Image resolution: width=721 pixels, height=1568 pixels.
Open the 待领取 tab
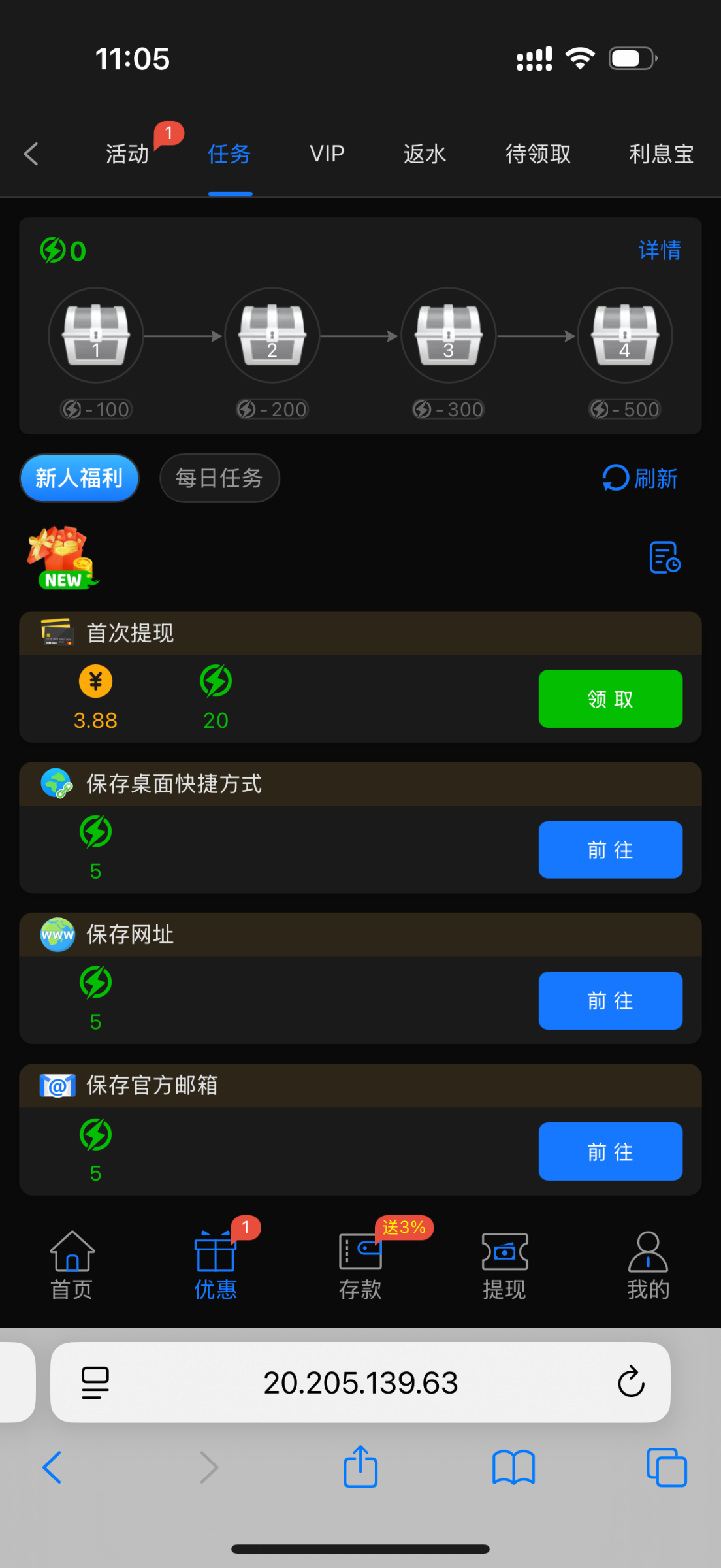(538, 154)
